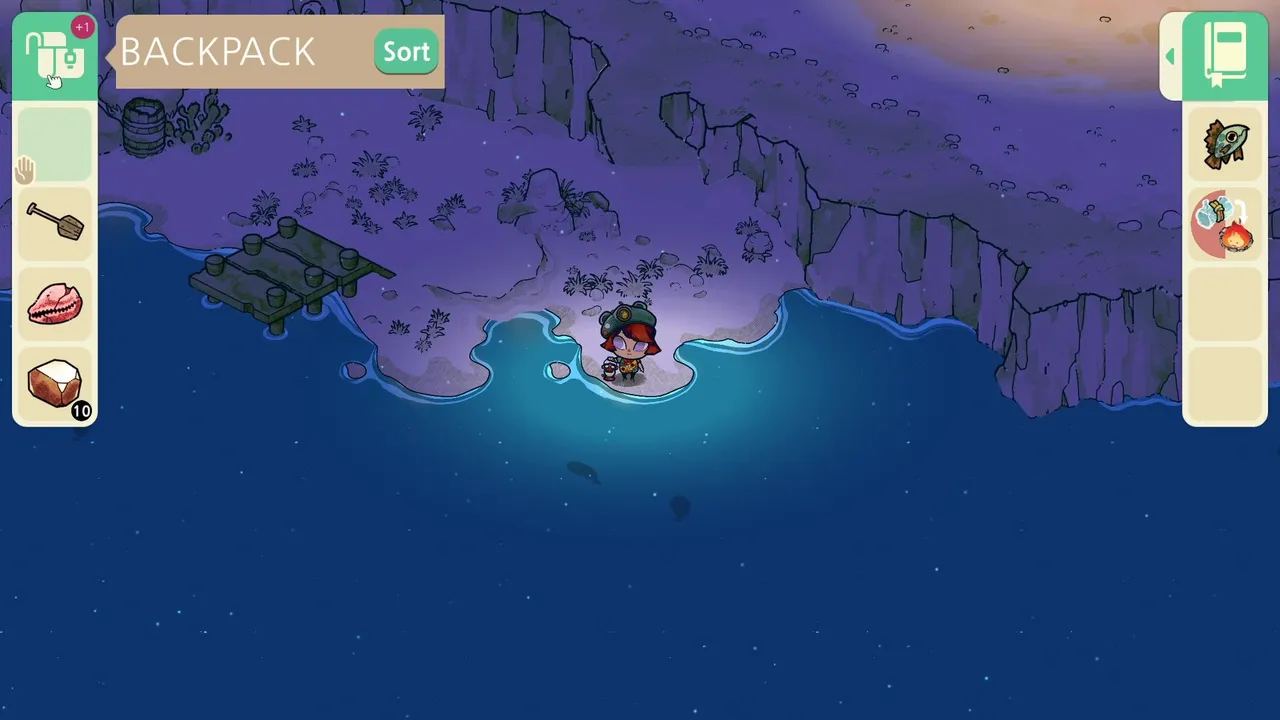Collapse the journal panel with the arrow
1280x720 pixels.
1170,57
